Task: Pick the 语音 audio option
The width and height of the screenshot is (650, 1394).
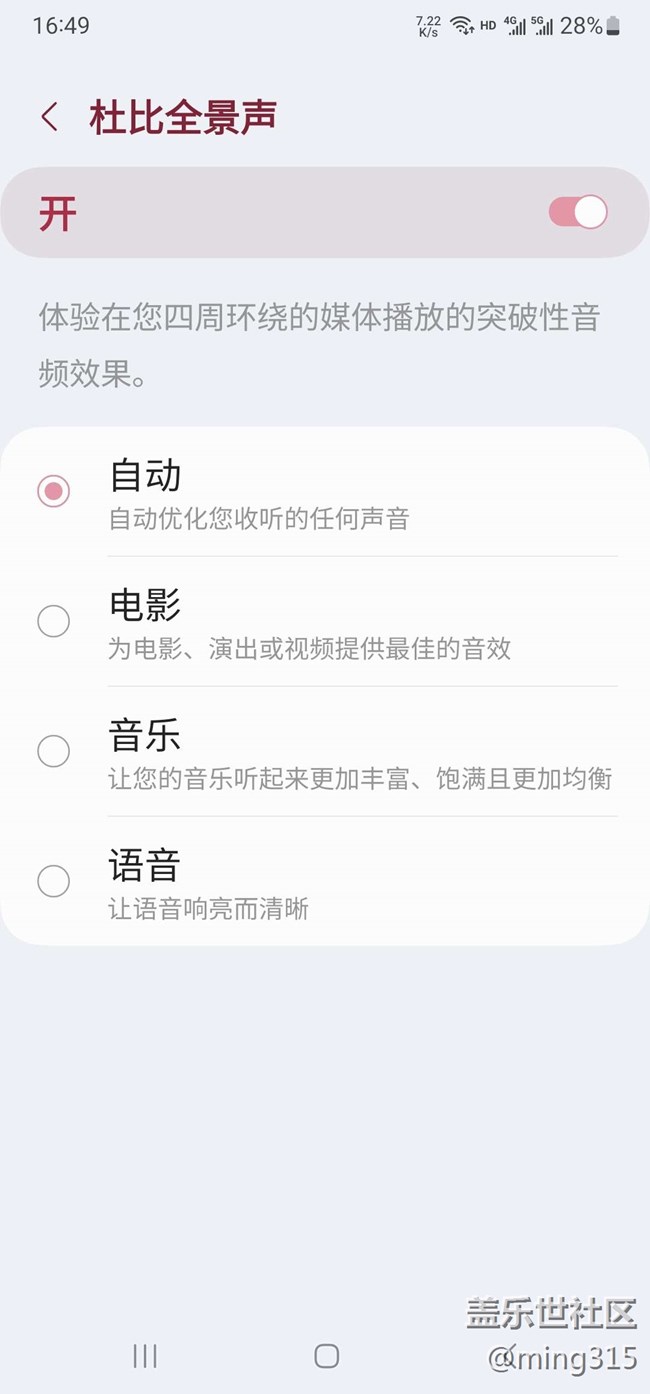Action: tap(54, 881)
